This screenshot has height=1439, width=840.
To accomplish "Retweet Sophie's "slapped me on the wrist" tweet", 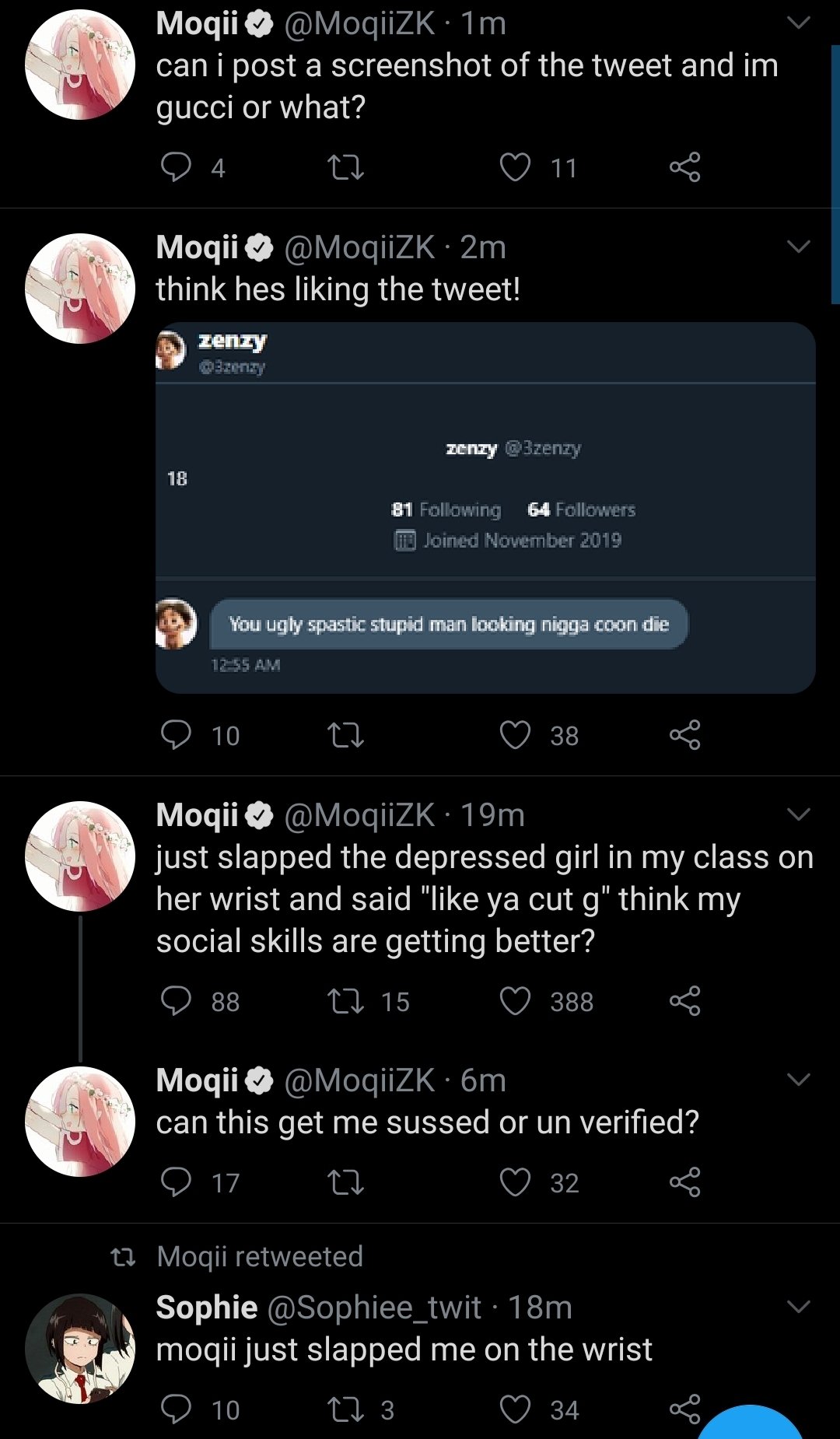I will 345,1409.
